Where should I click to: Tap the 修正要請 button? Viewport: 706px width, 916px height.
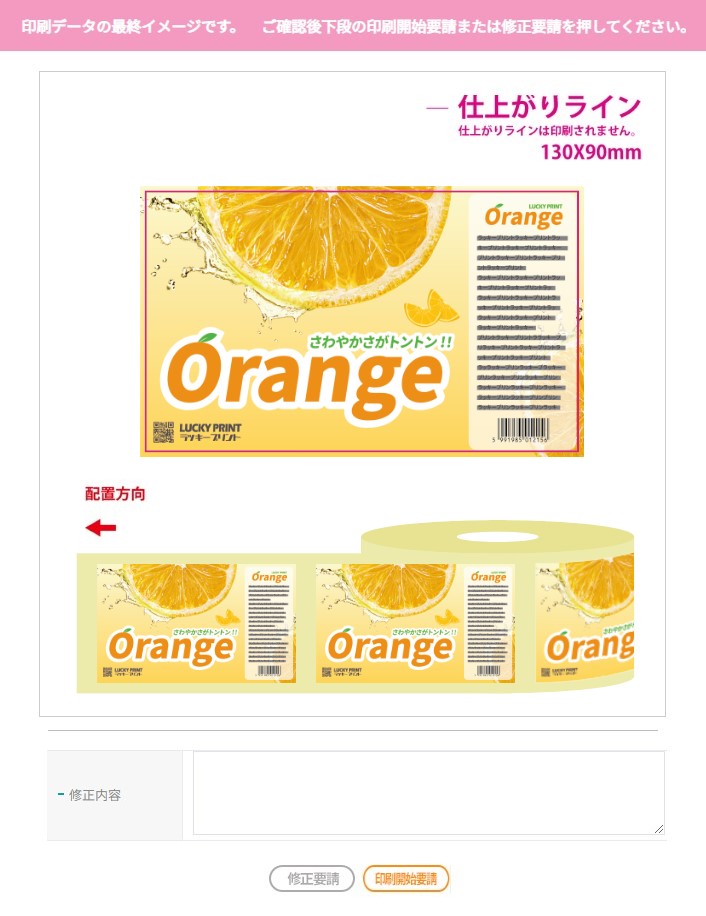tap(312, 879)
